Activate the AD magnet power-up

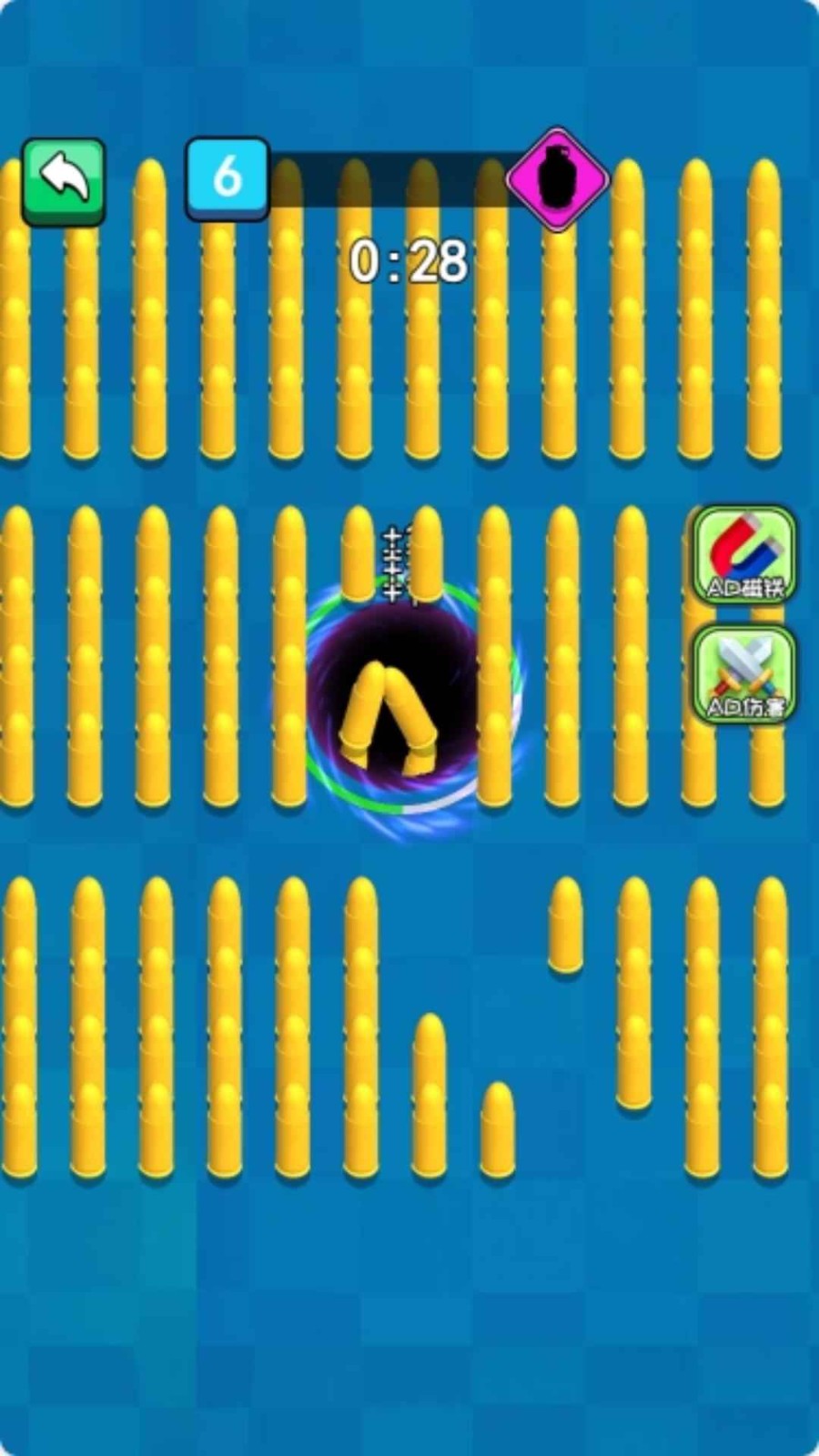744,555
